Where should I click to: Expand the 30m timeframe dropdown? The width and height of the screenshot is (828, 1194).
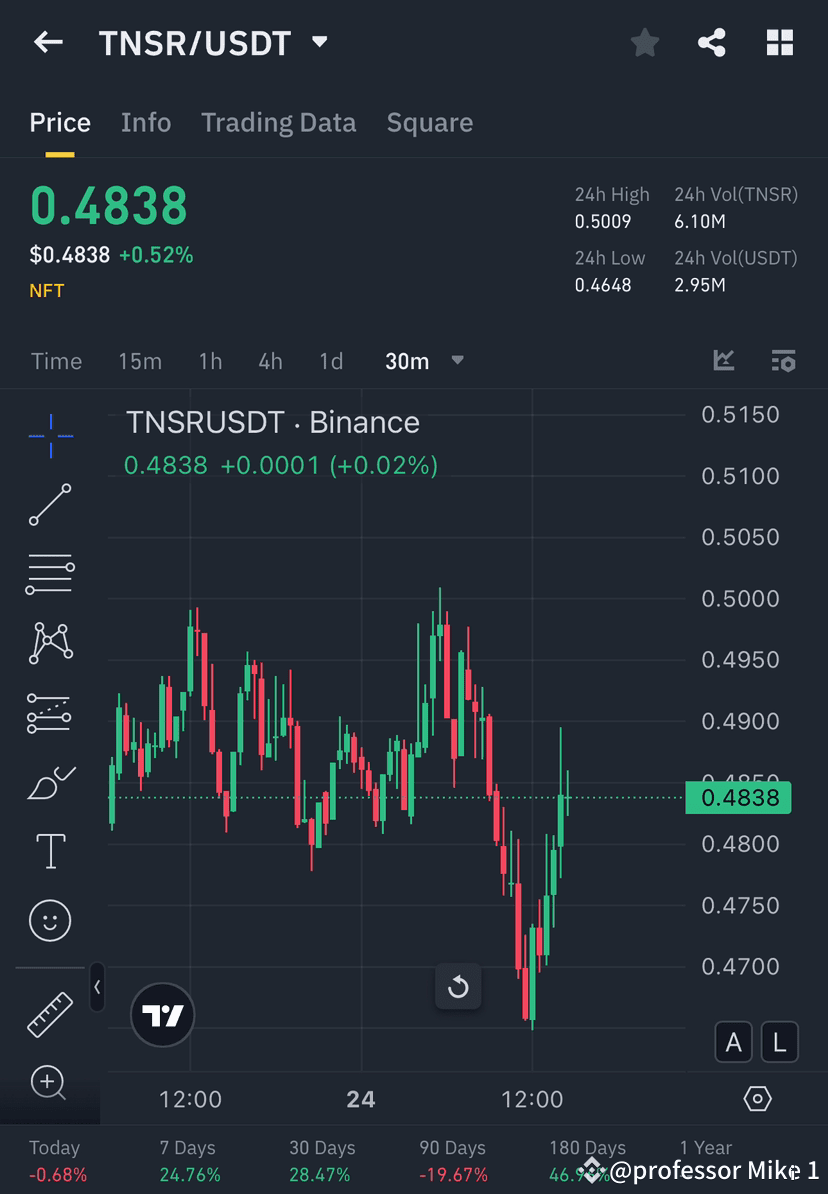click(x=457, y=361)
